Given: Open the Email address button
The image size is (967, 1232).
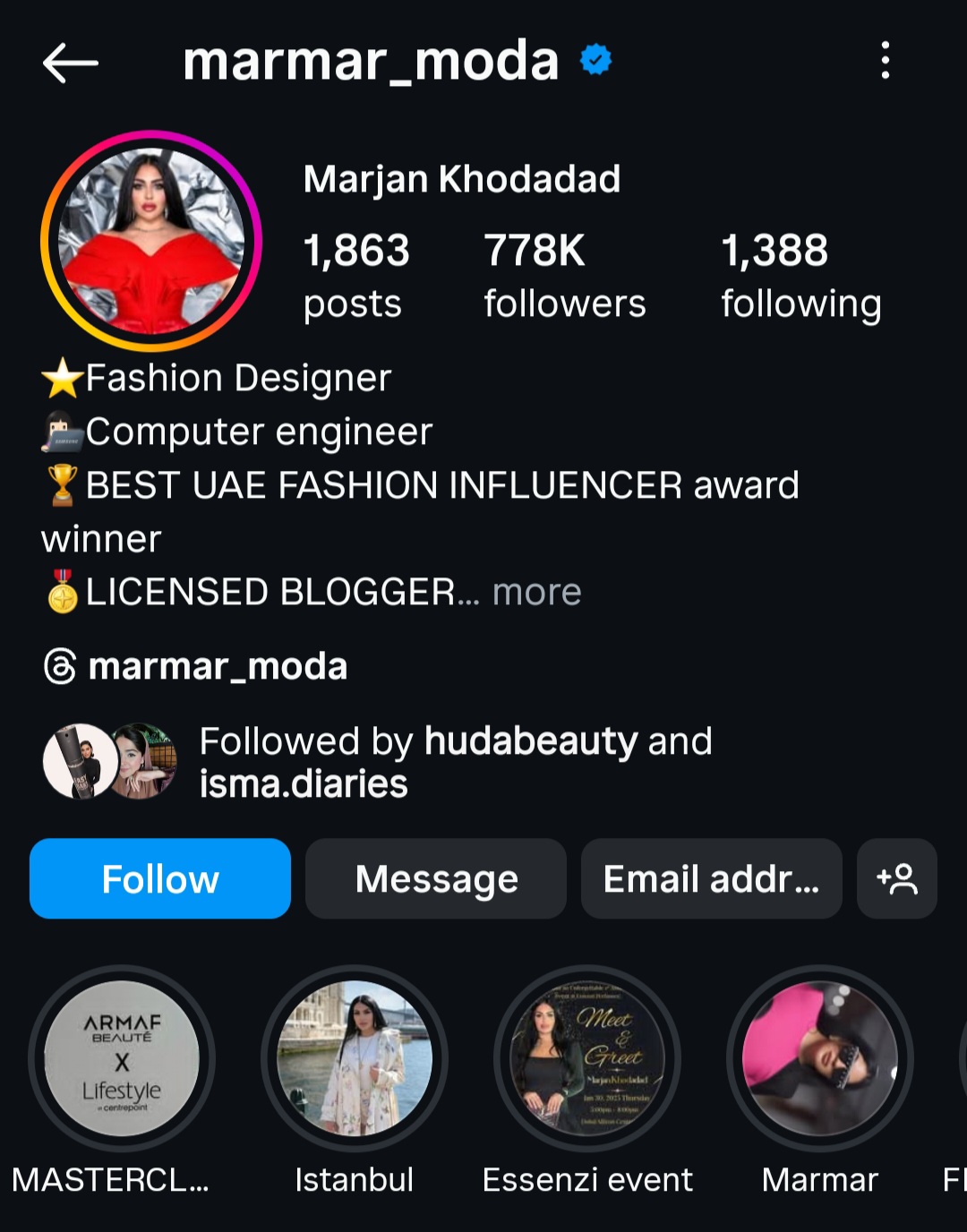Looking at the screenshot, I should click(711, 878).
